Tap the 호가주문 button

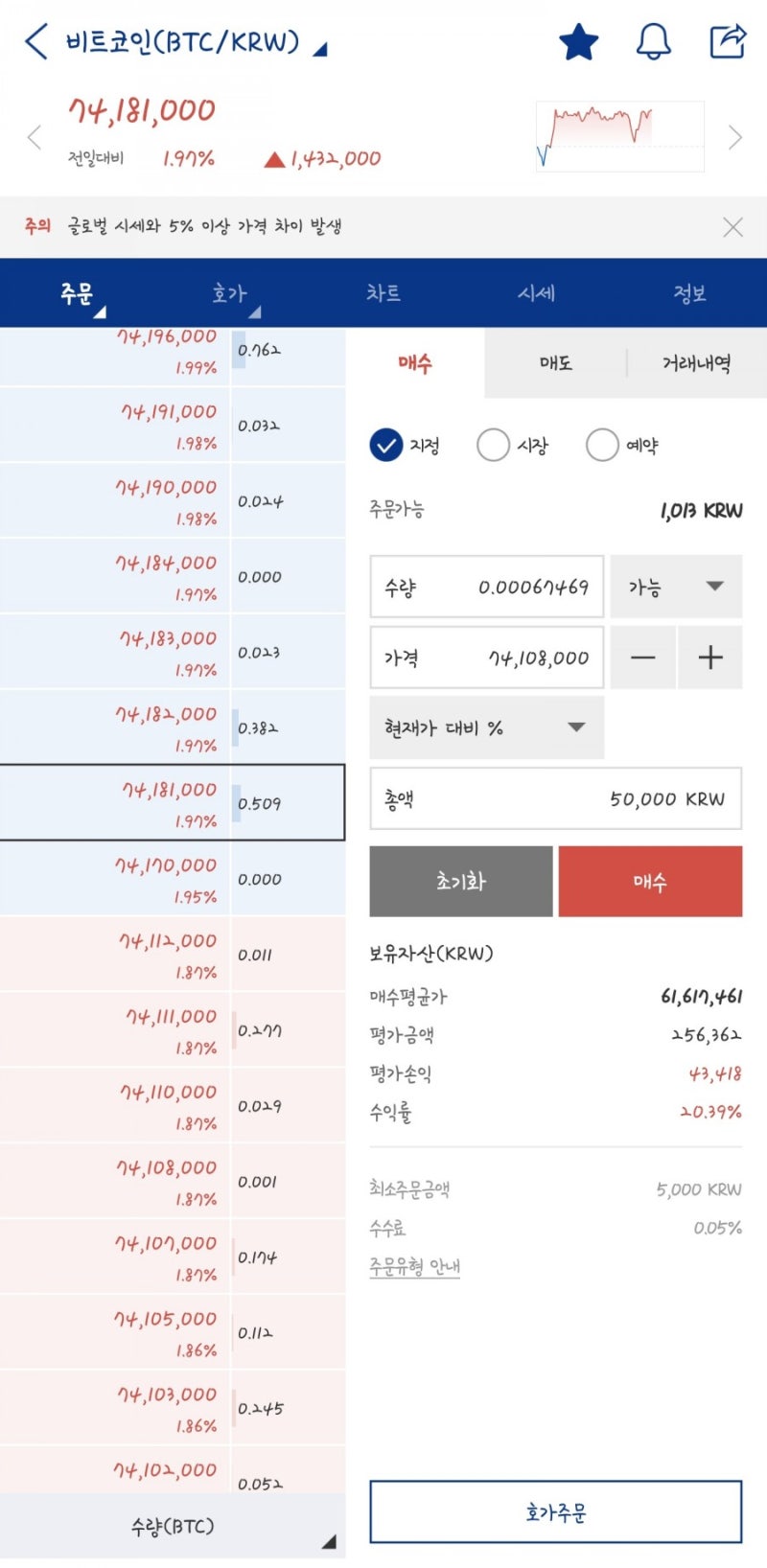(556, 1512)
